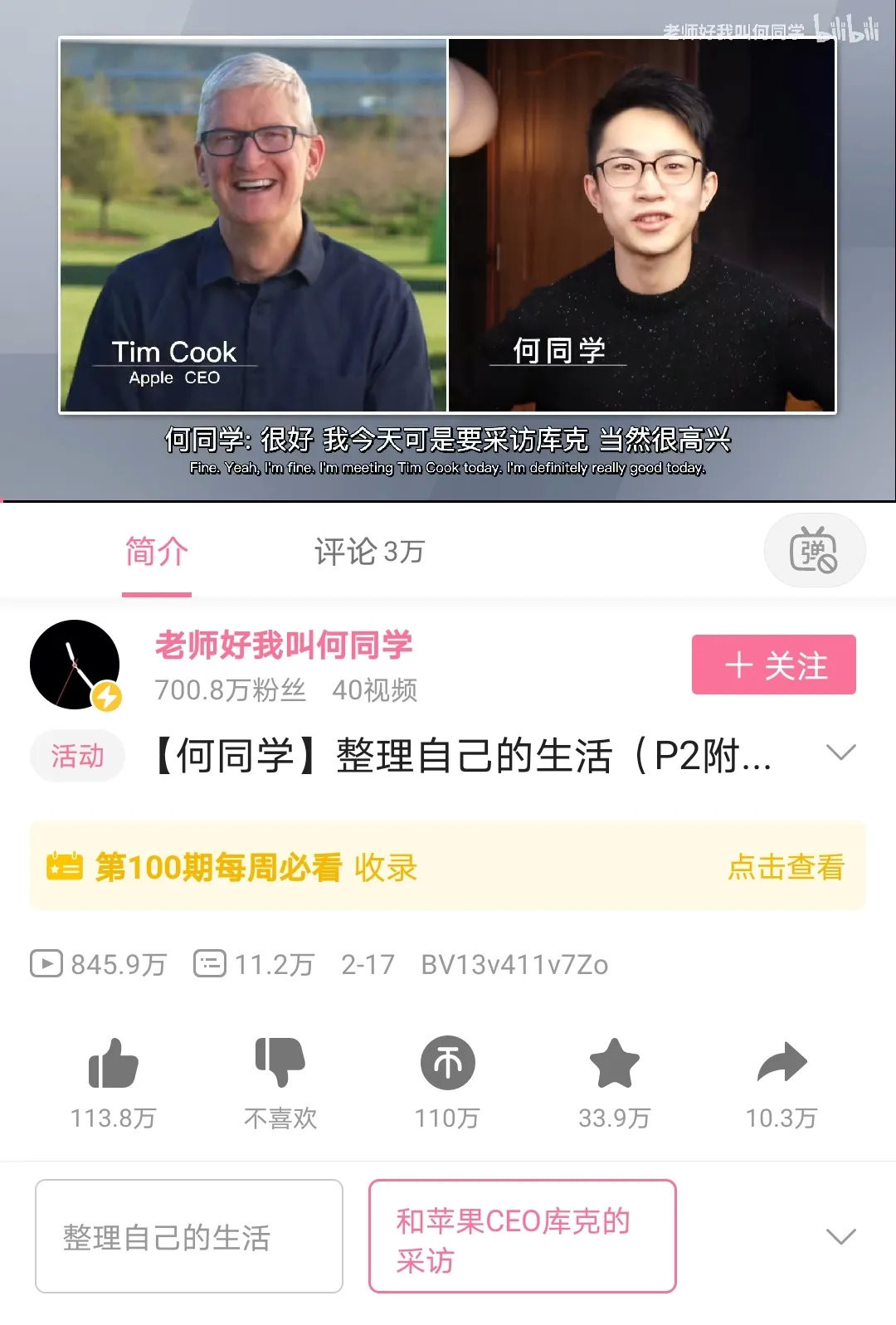Give coins to the video
896x1325 pixels.
pos(448,1063)
